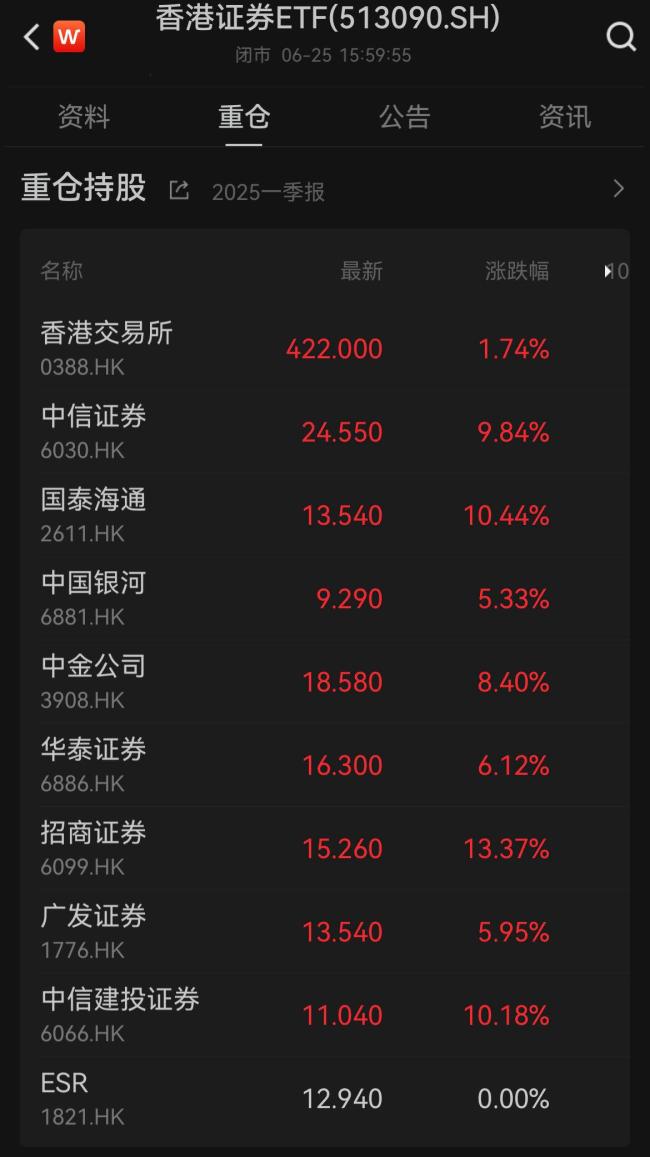The image size is (650, 1157).
Task: Select the 中金公司 row
Action: pyautogui.click(x=325, y=682)
